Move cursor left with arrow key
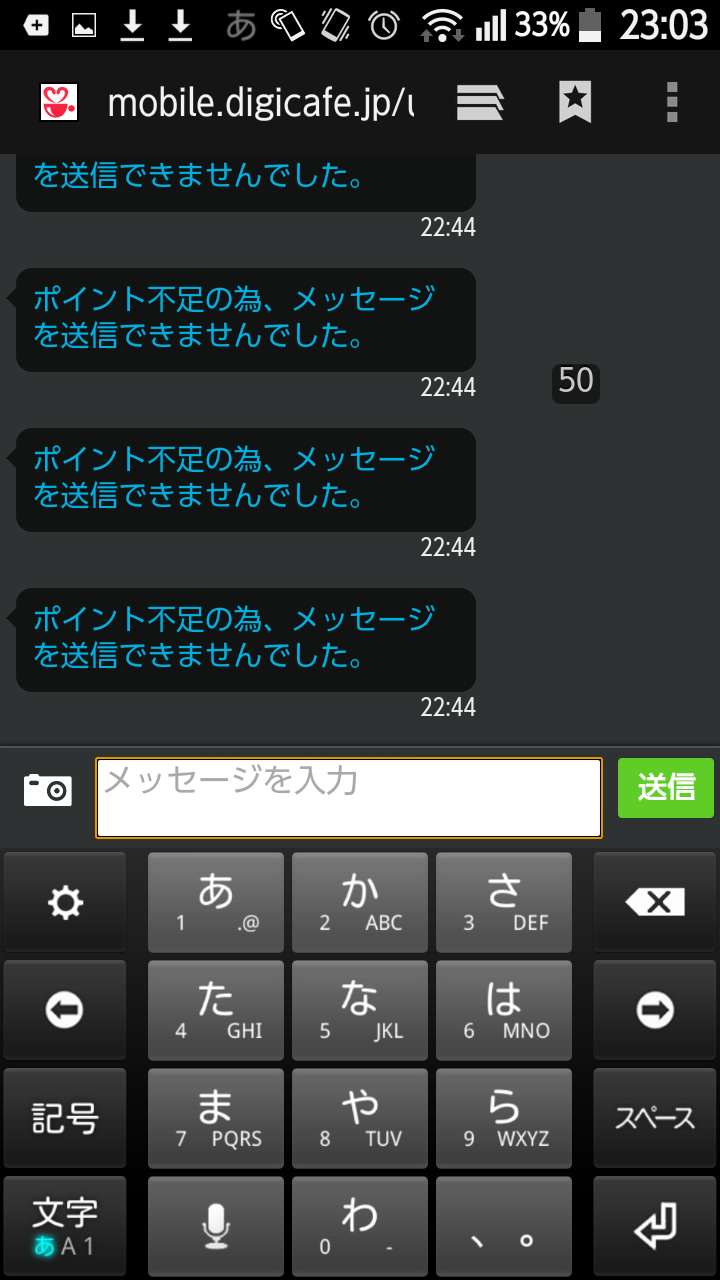The image size is (720, 1280). [x=65, y=1011]
